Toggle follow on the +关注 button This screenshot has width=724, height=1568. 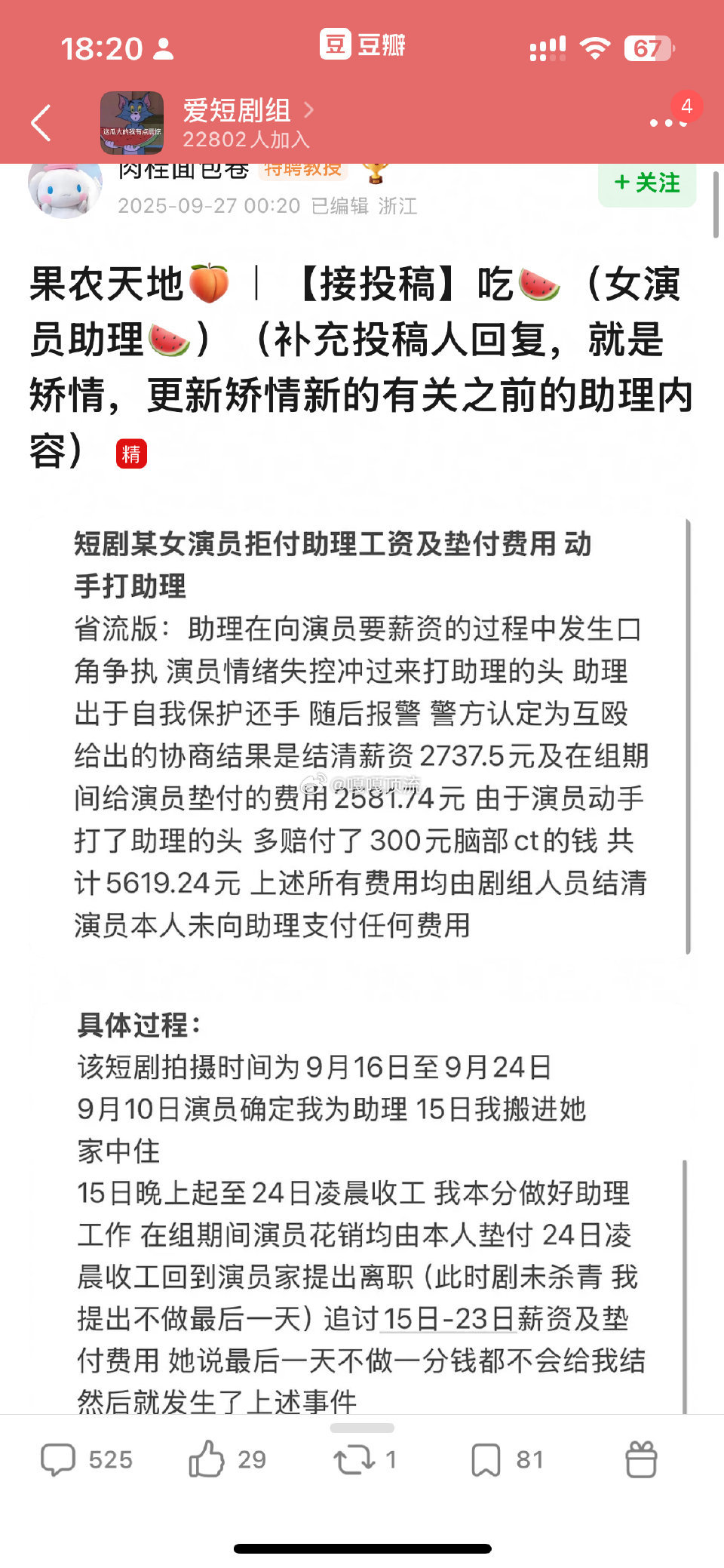(x=646, y=183)
